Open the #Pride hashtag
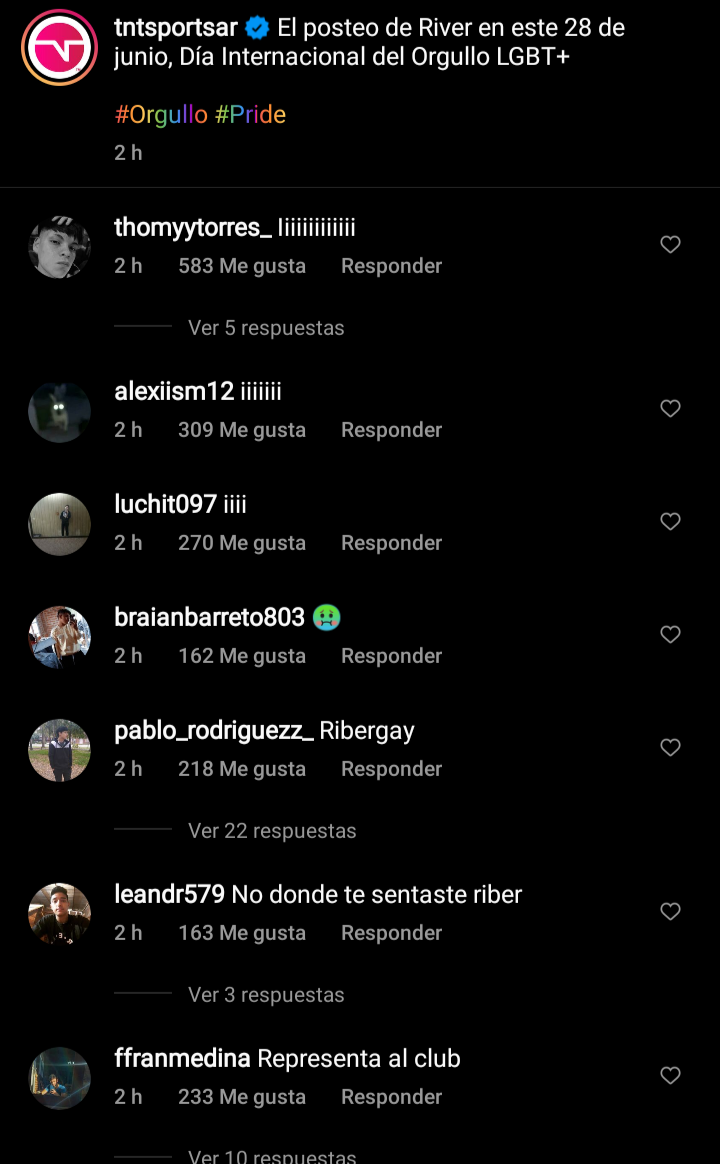Screen dimensions: 720x1164 tap(250, 114)
